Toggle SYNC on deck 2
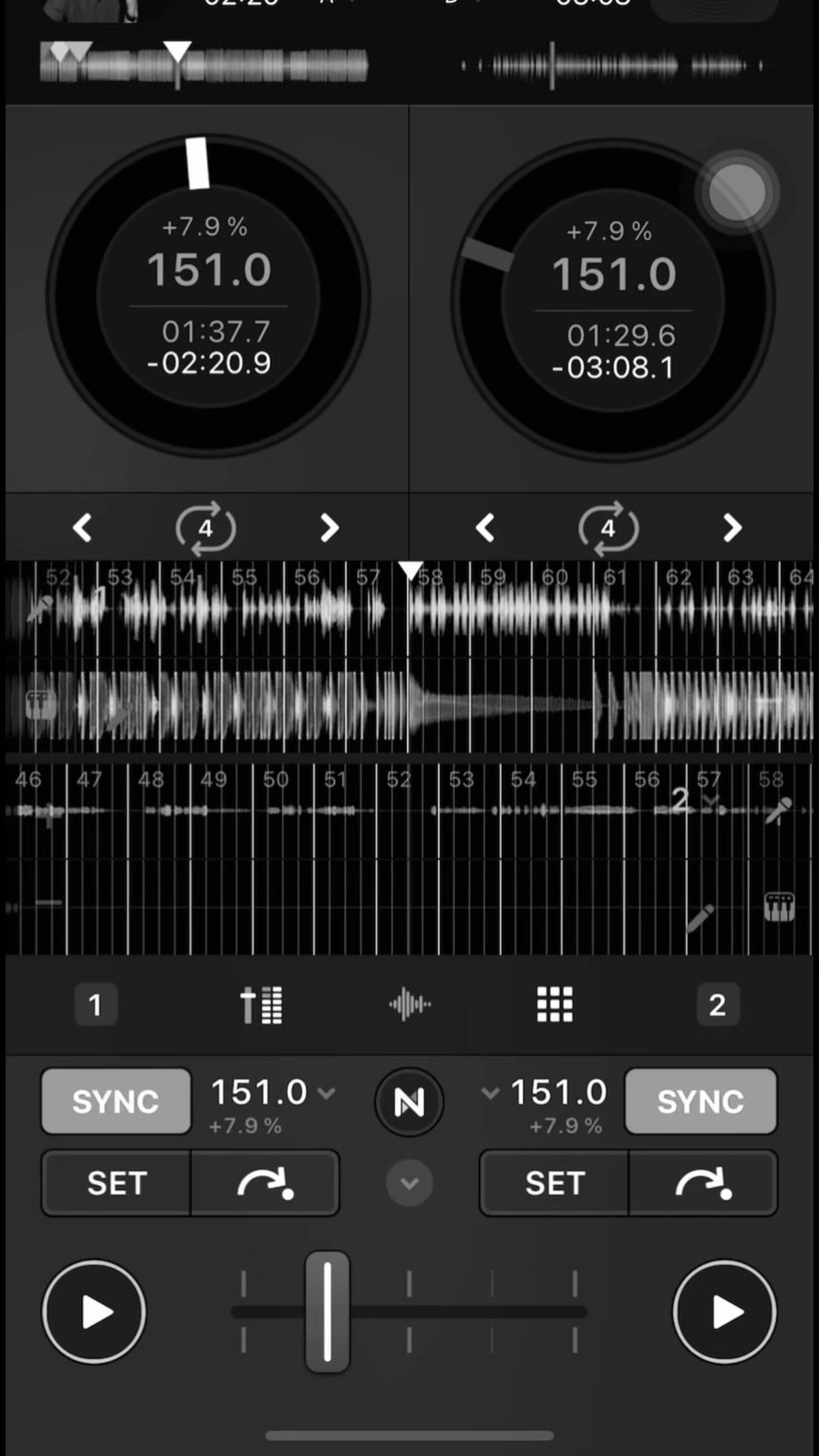 pyautogui.click(x=700, y=1102)
